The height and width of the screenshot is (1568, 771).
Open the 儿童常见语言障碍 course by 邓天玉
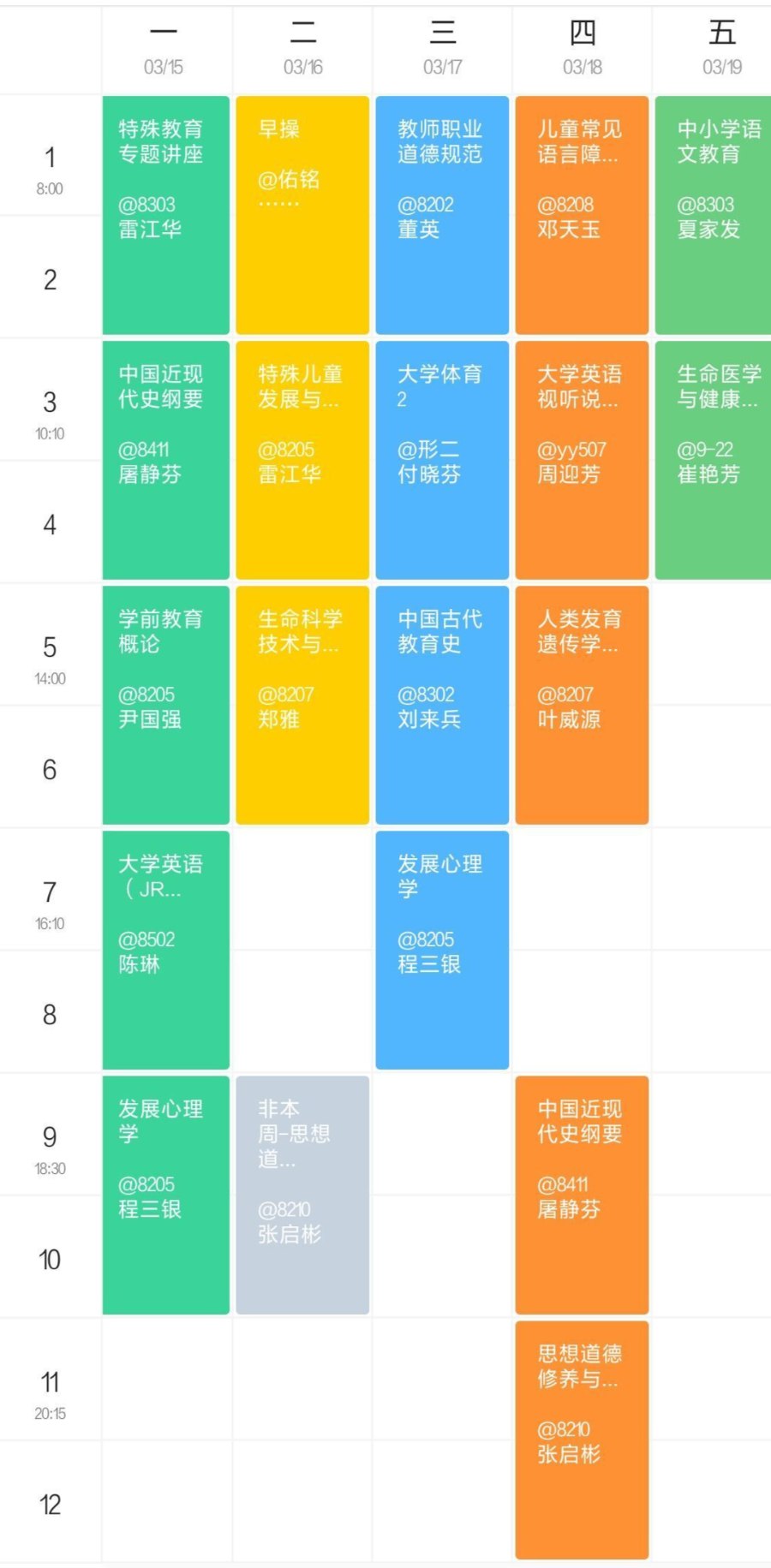pos(582,215)
